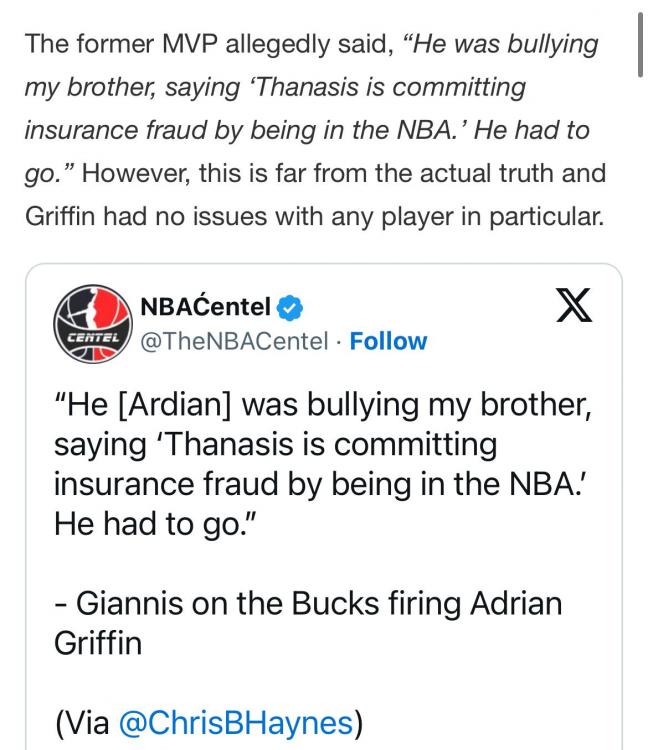Open the @ChrisBHaynes mention link
This screenshot has height=750, width=648.
(238, 724)
